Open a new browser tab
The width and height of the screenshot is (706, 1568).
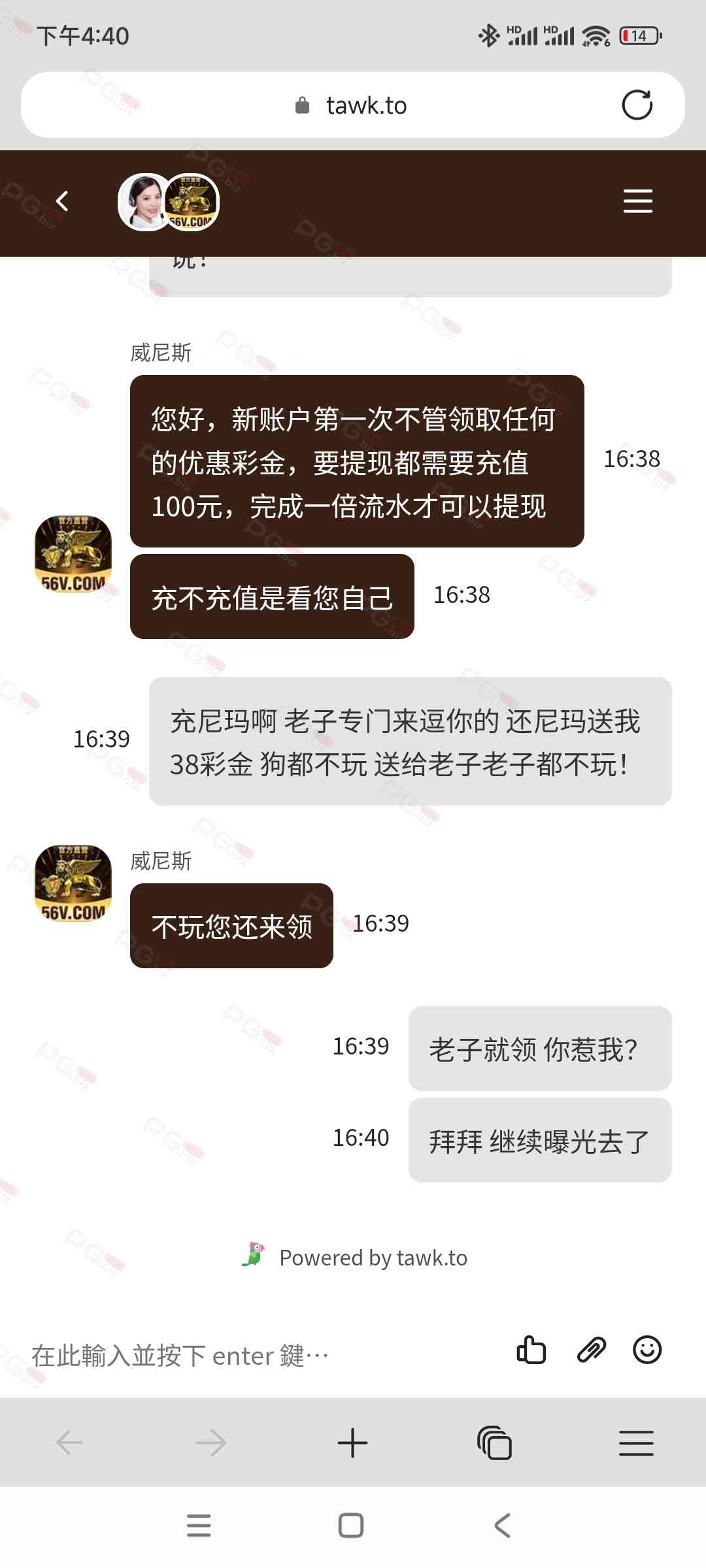(352, 1443)
